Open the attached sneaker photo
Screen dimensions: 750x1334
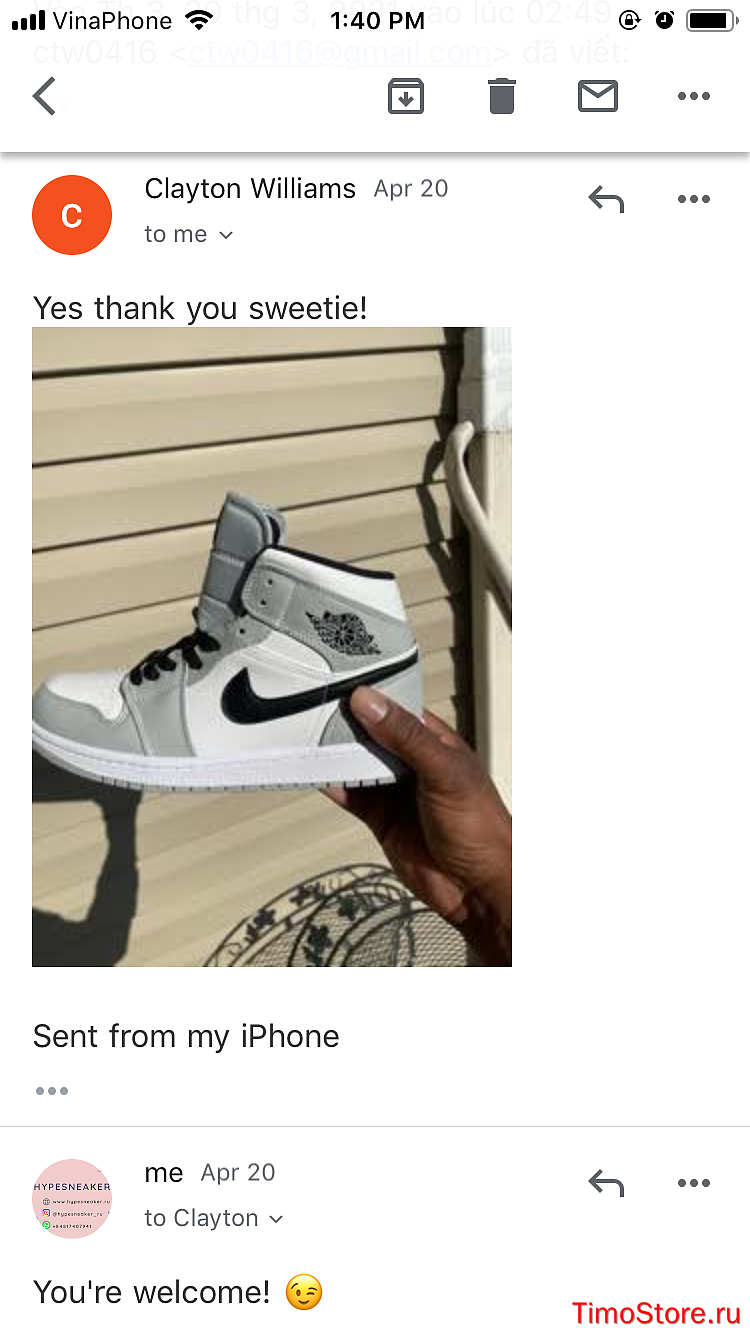click(x=272, y=647)
